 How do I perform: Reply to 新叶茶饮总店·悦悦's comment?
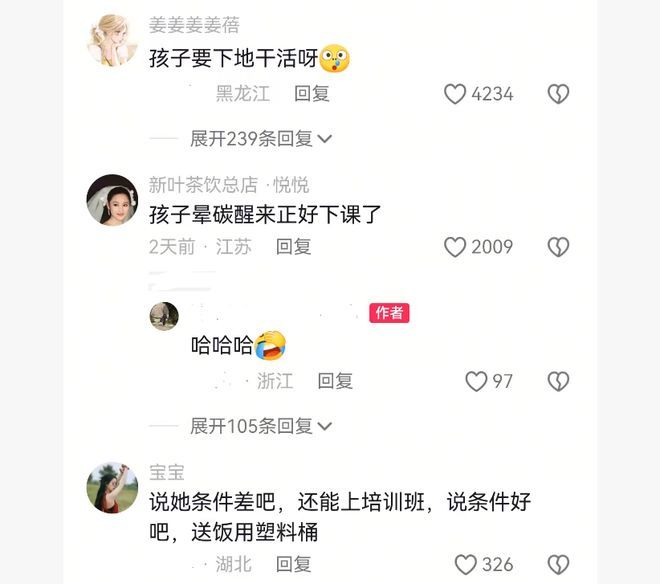294,247
